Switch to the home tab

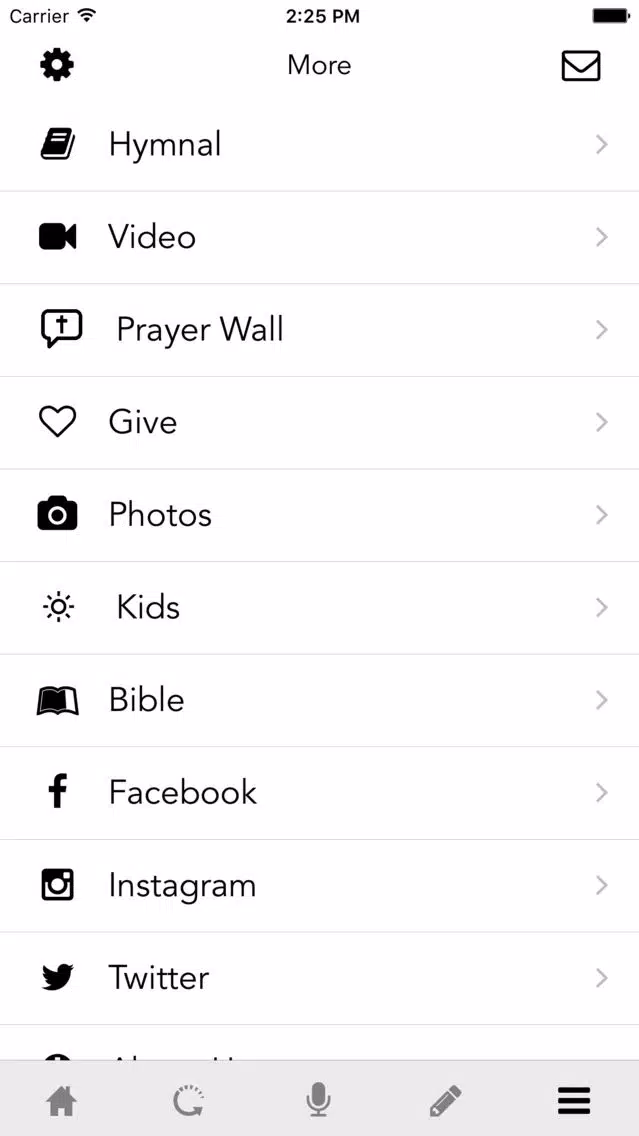62,1102
